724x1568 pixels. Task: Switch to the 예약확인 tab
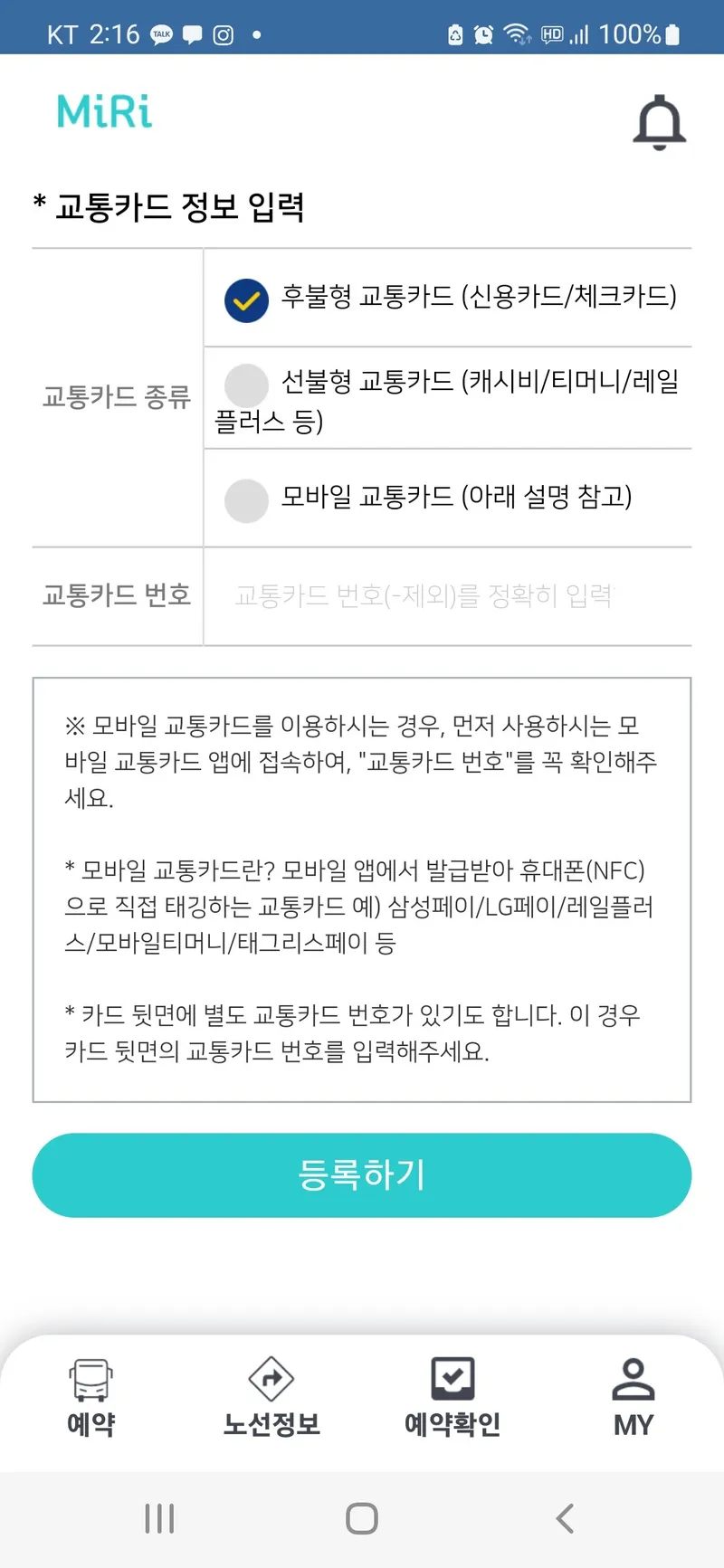tap(452, 1398)
